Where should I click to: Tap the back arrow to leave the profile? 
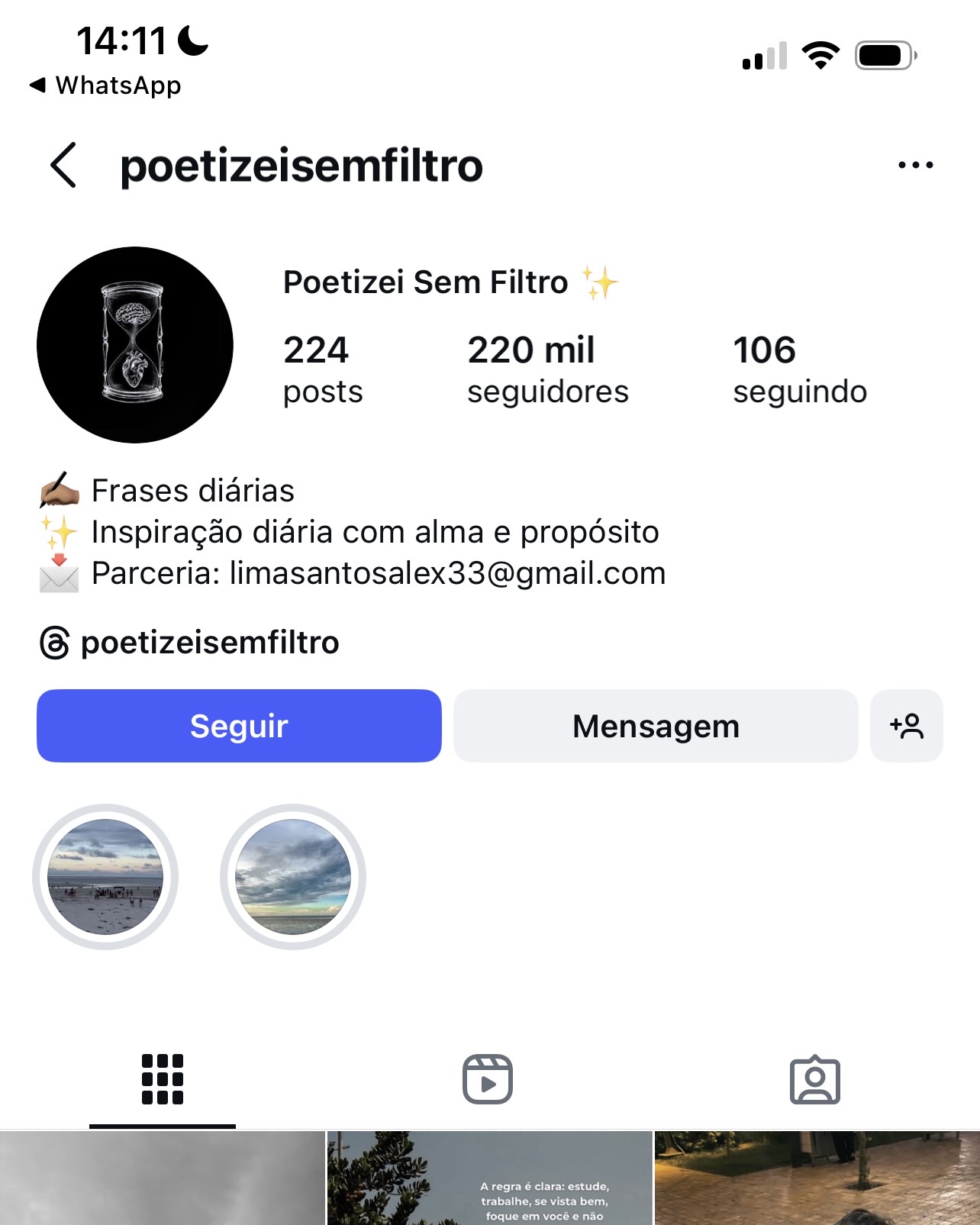click(63, 166)
